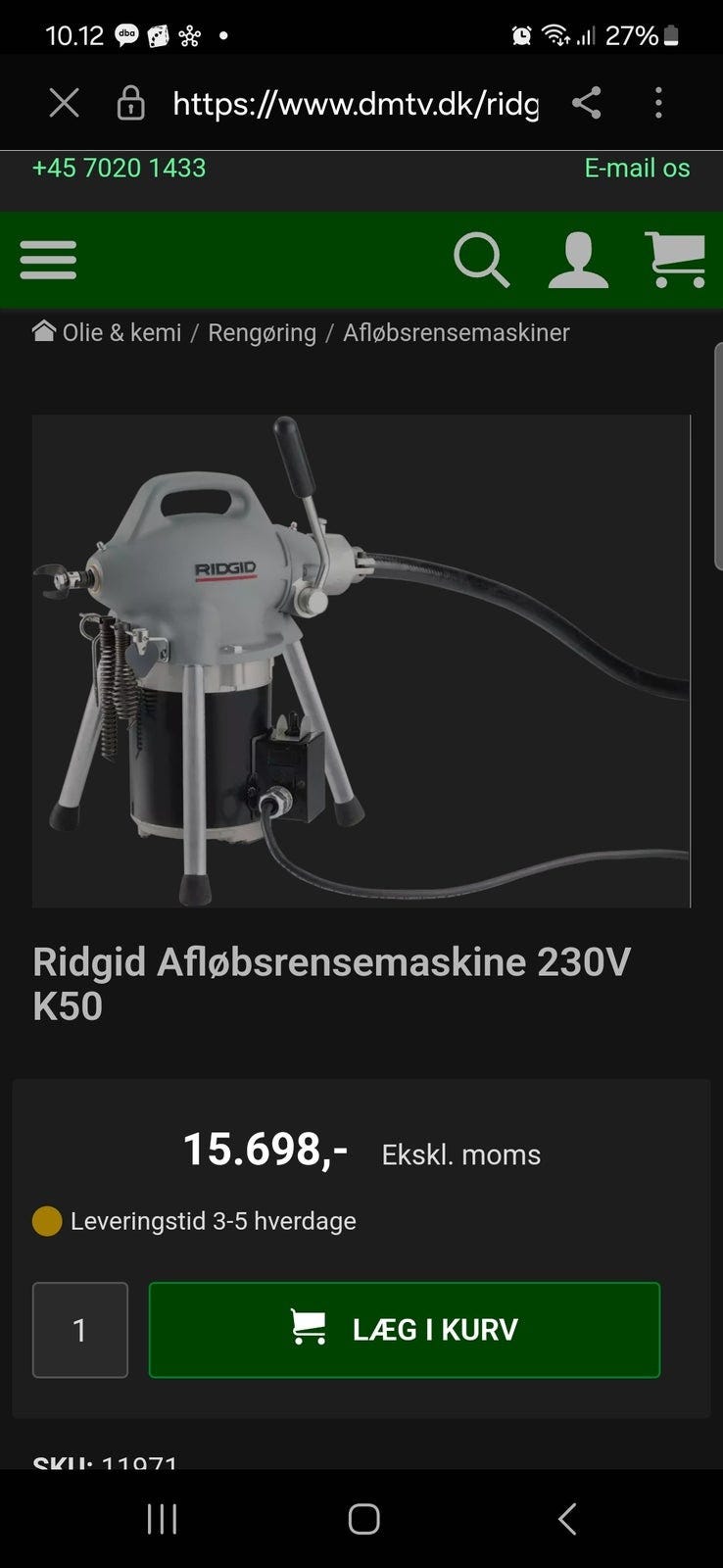Open the site search
This screenshot has width=723, height=1568.
(x=481, y=260)
